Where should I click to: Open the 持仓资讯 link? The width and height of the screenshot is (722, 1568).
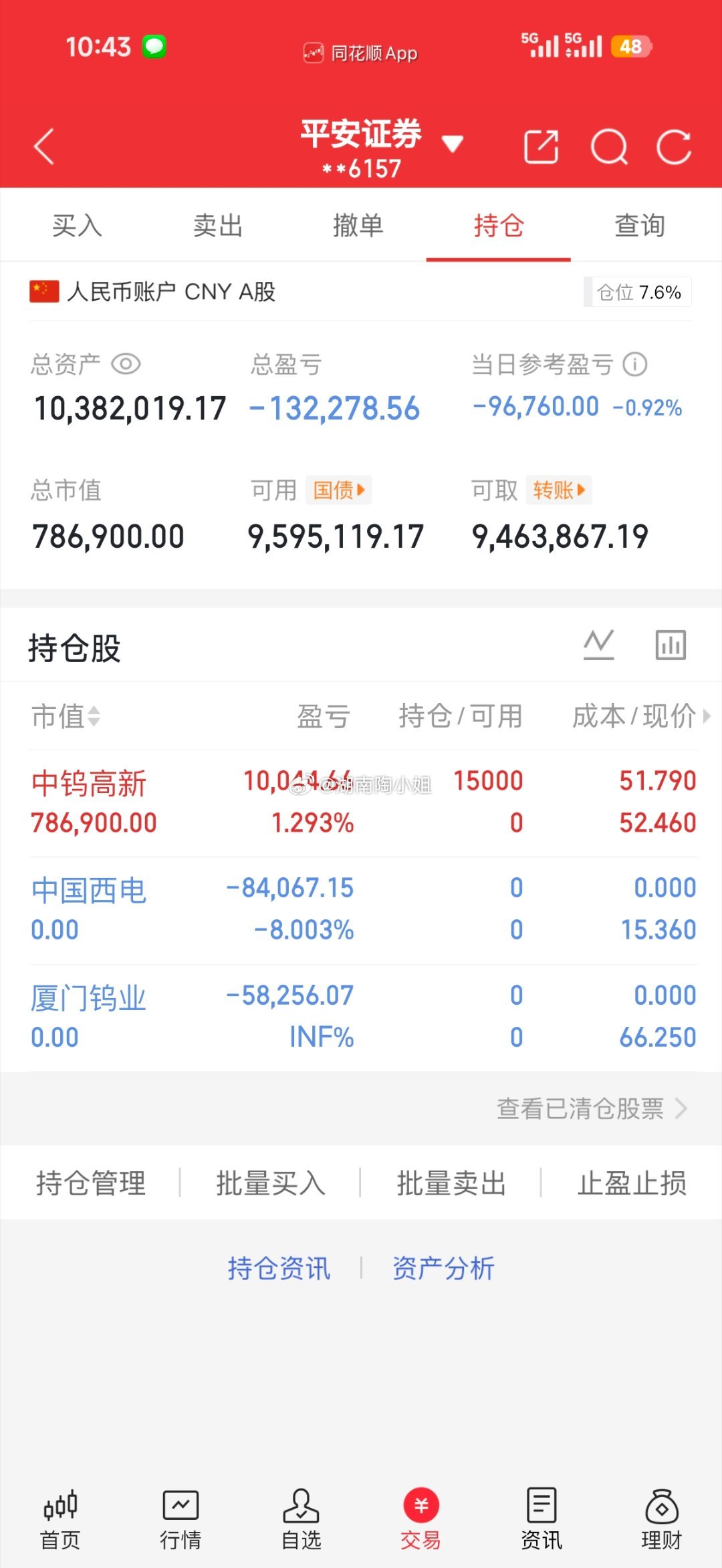pos(280,1267)
